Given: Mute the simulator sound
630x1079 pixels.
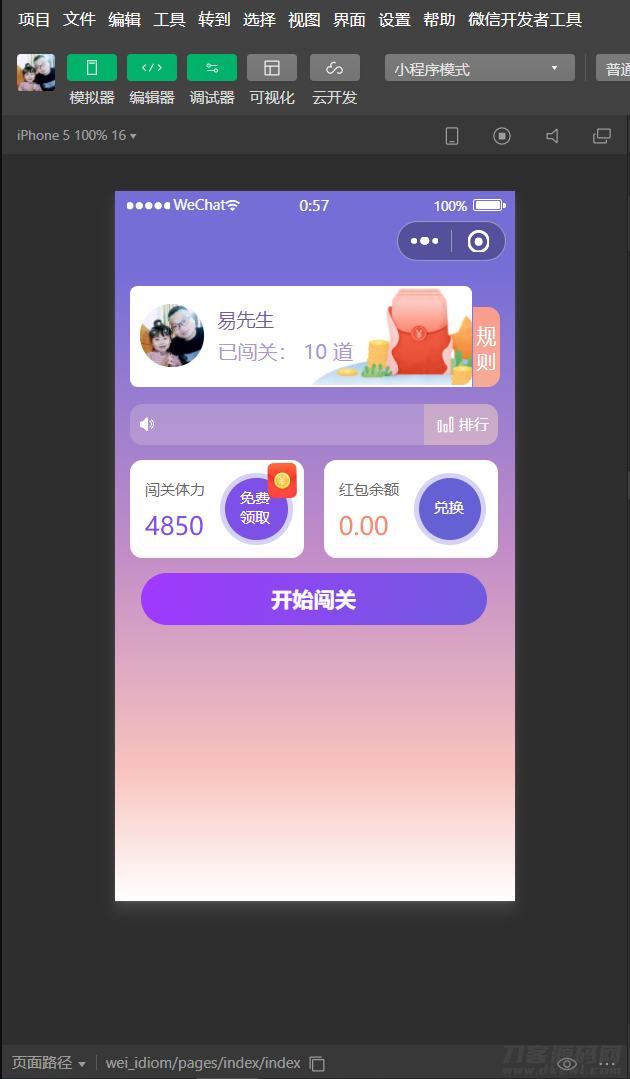Looking at the screenshot, I should [552, 136].
